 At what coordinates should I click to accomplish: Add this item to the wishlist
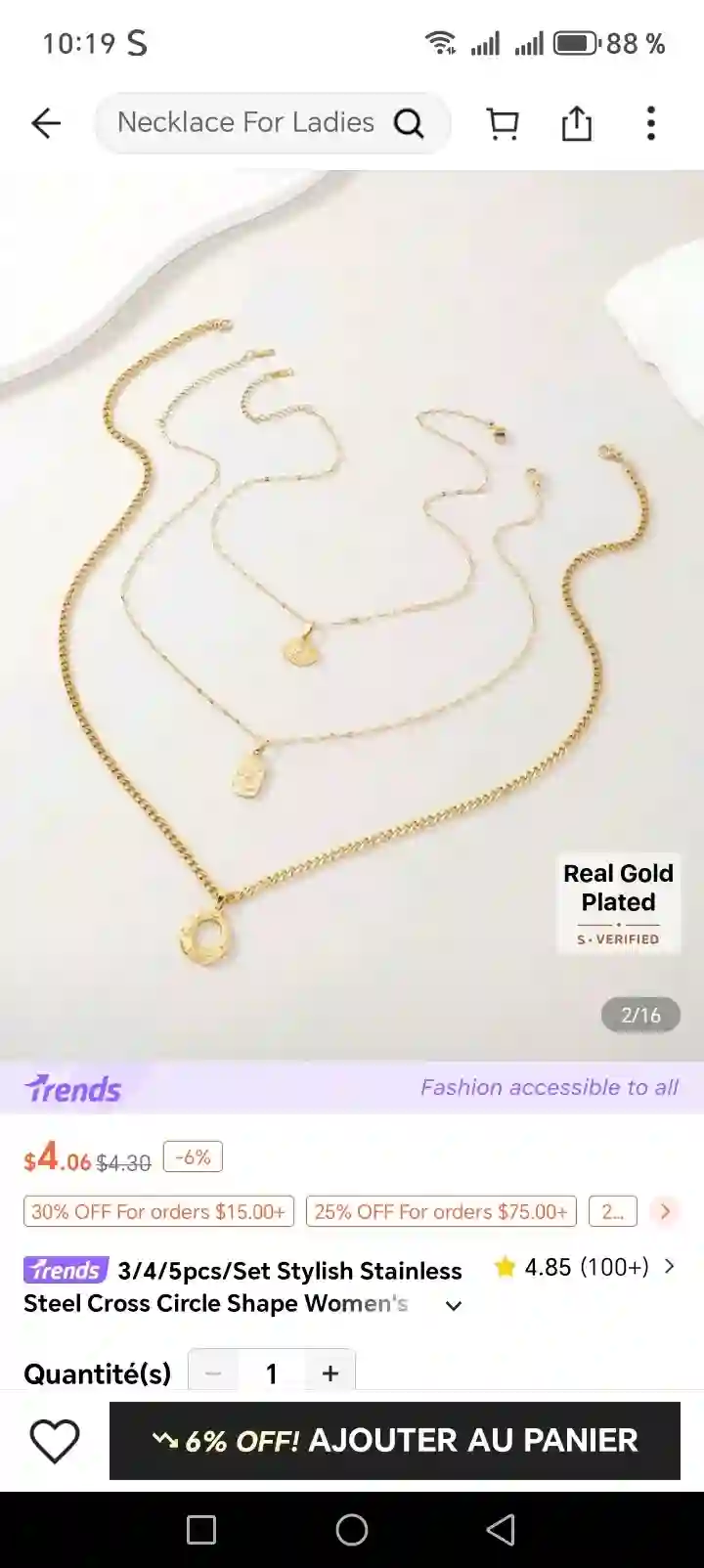pos(54,1441)
